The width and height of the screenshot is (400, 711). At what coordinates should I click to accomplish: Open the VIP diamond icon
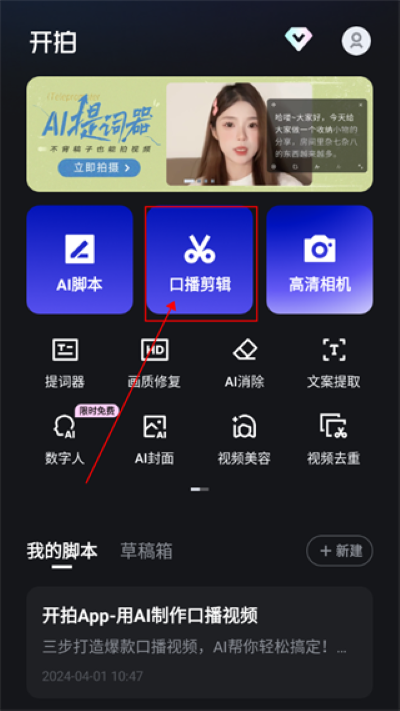(298, 39)
